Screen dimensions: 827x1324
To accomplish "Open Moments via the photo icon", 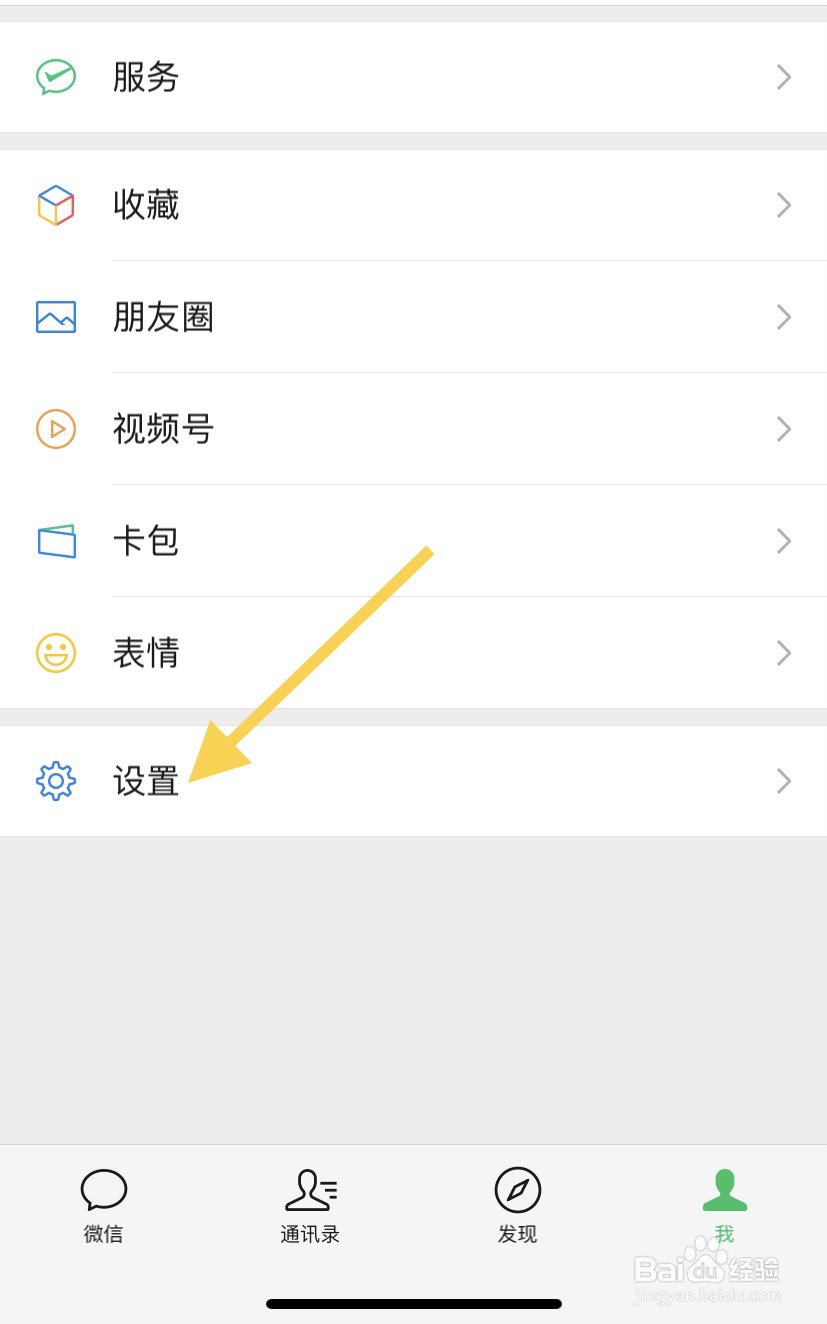I will click(x=56, y=317).
